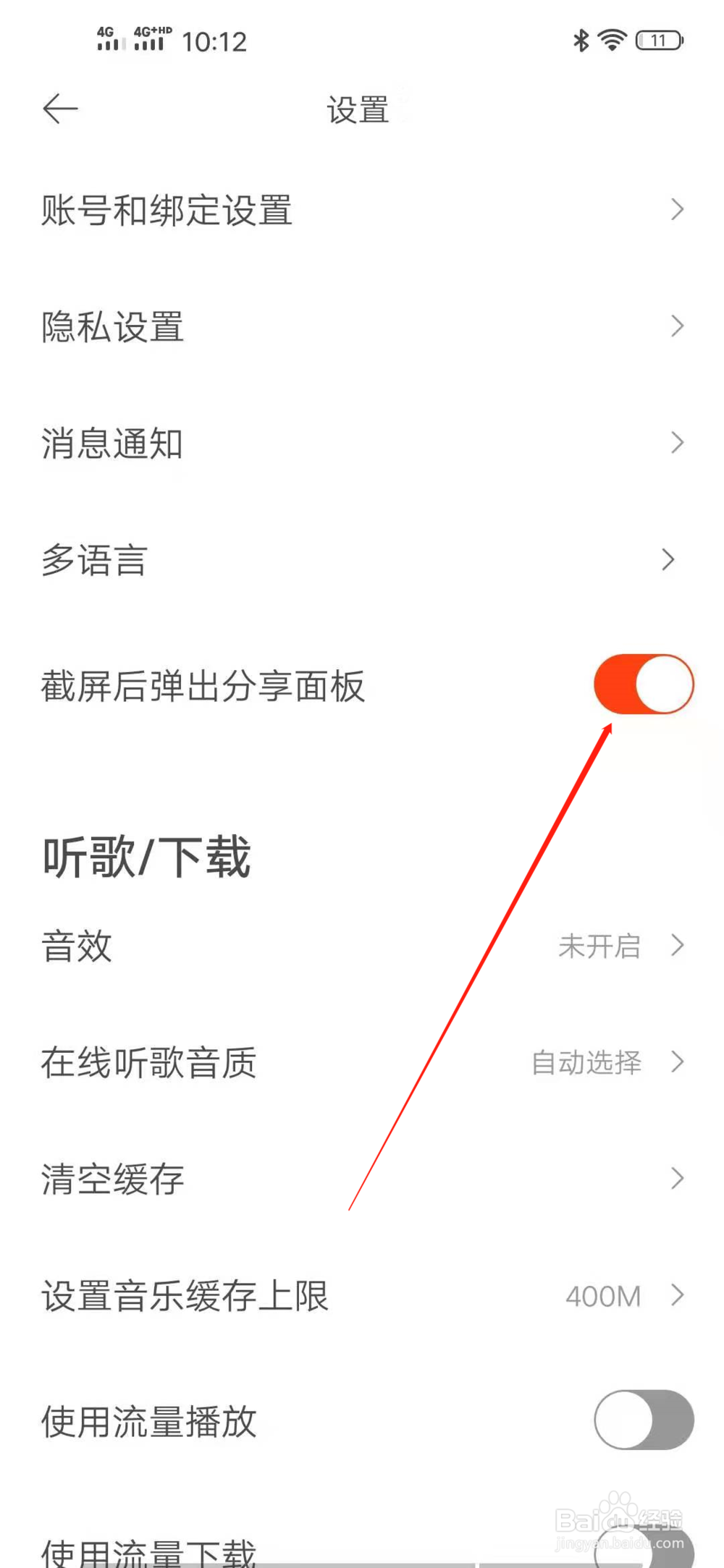The height and width of the screenshot is (1568, 724).
Task: Open 设置音乐缓存上限 options via chevron
Action: pyautogui.click(x=677, y=1296)
